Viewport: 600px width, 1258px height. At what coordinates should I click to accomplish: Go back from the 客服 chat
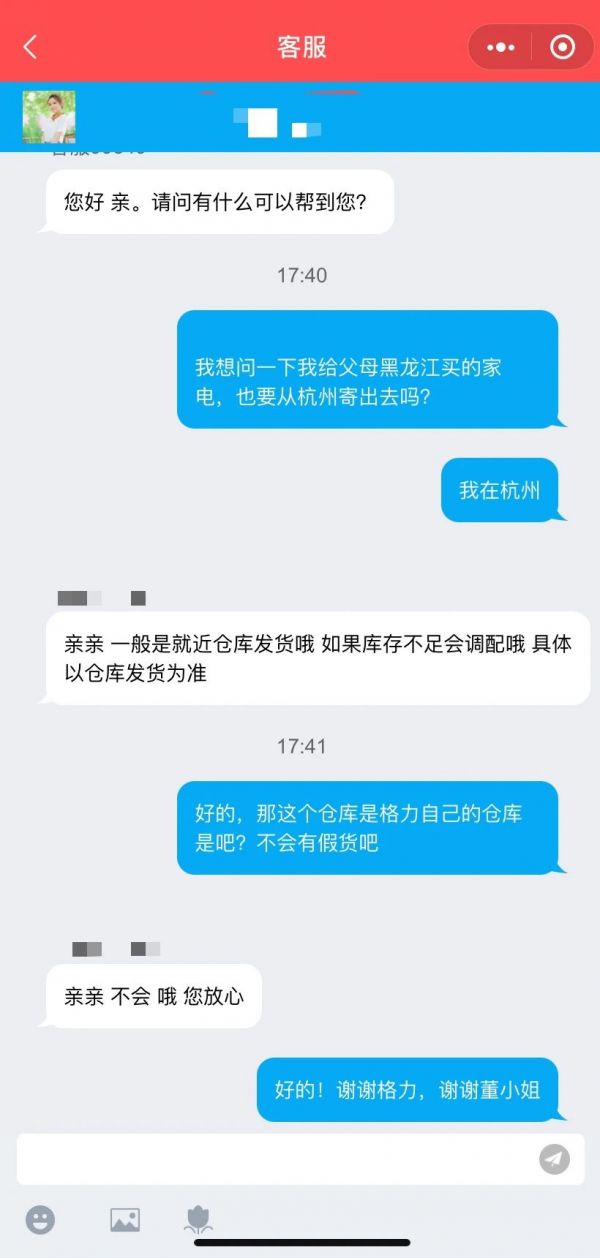(x=30, y=47)
